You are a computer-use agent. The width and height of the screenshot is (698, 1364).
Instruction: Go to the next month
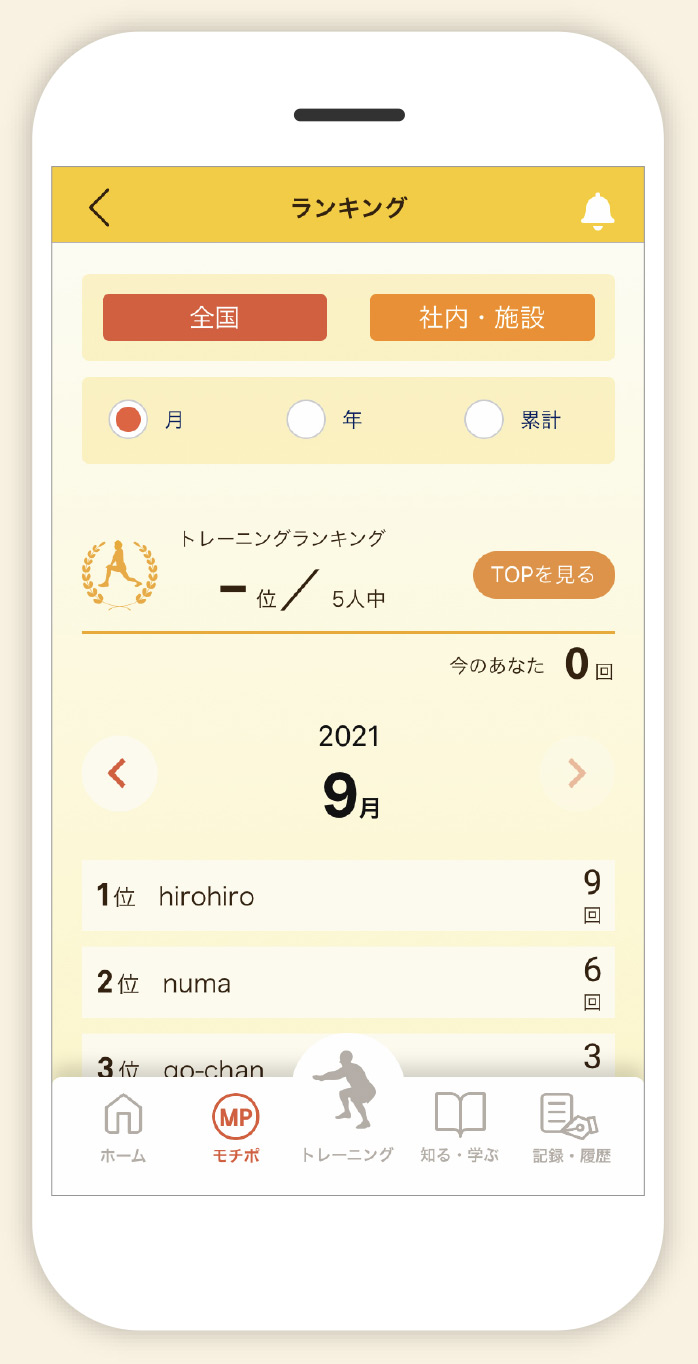point(577,773)
